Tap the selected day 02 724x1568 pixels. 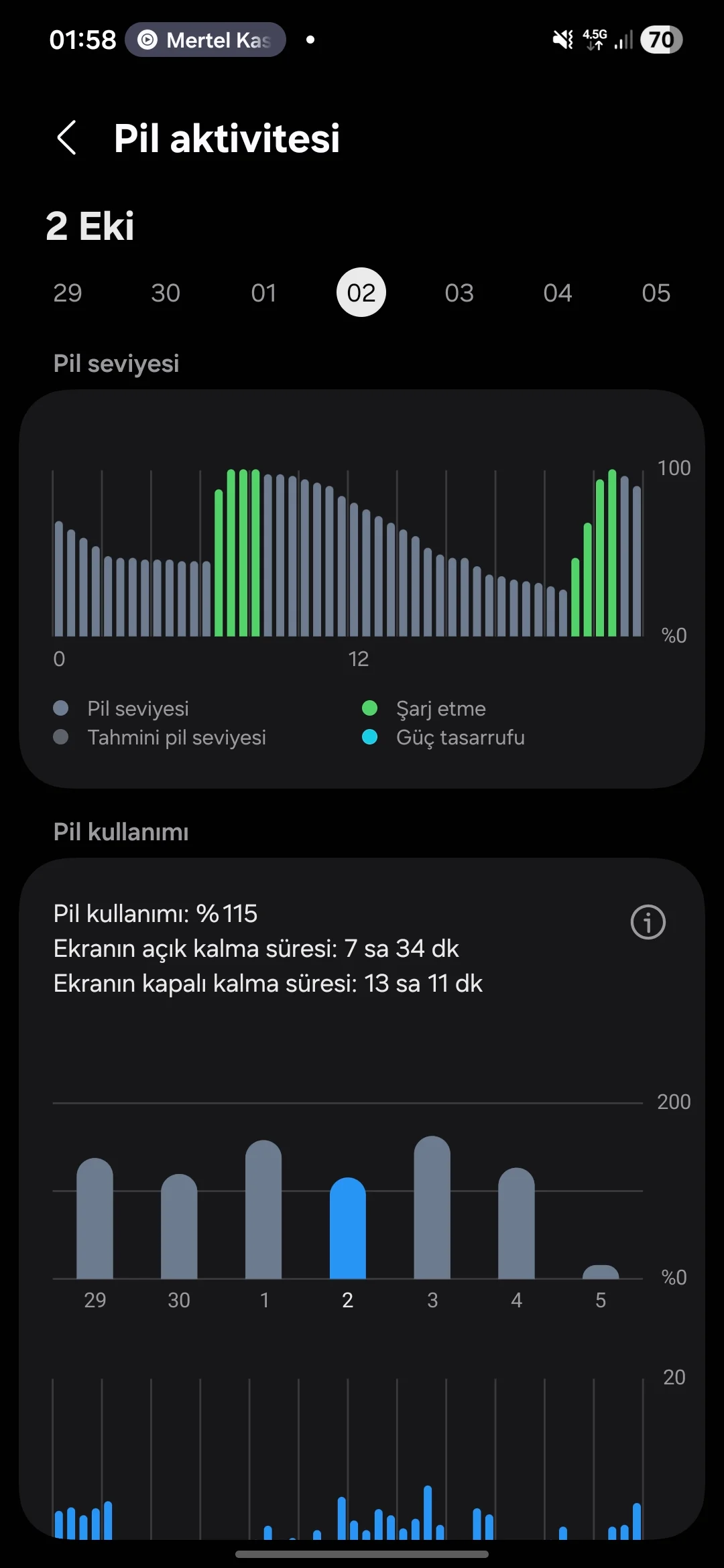[x=361, y=293]
